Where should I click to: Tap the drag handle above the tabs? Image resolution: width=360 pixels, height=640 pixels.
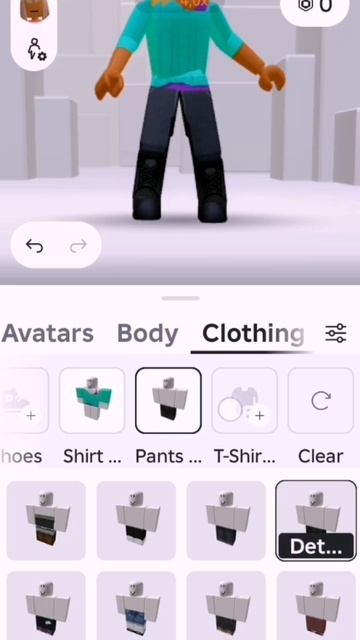click(x=180, y=298)
